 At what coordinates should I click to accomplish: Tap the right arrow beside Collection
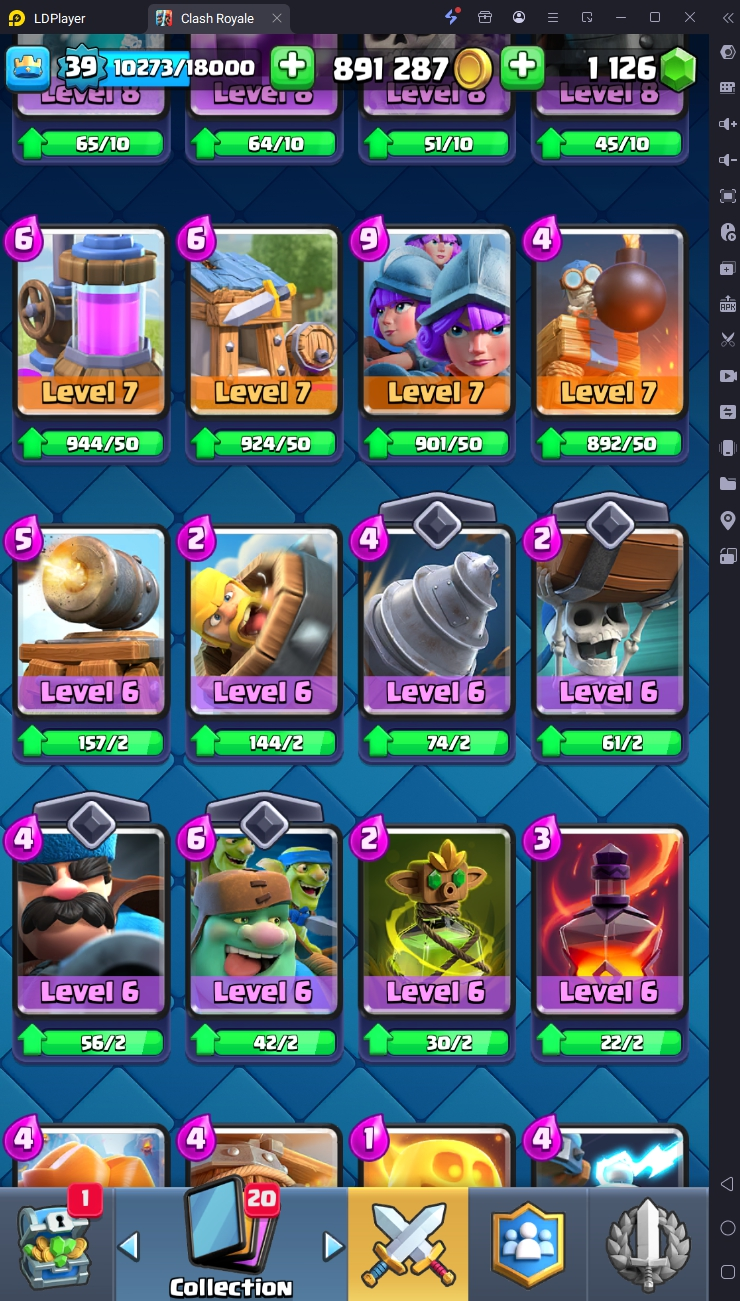[x=333, y=1246]
